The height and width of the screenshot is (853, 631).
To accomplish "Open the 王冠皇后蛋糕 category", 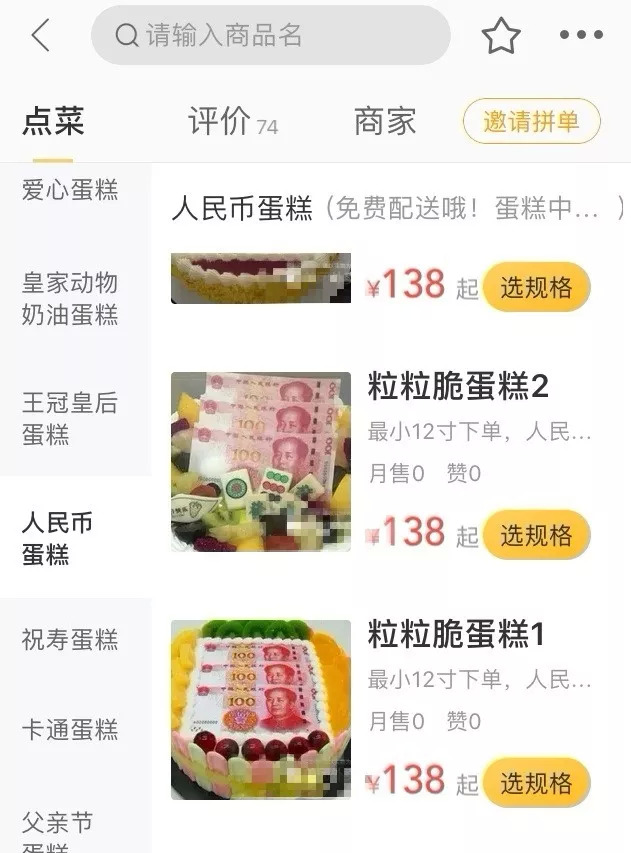I will (70, 418).
